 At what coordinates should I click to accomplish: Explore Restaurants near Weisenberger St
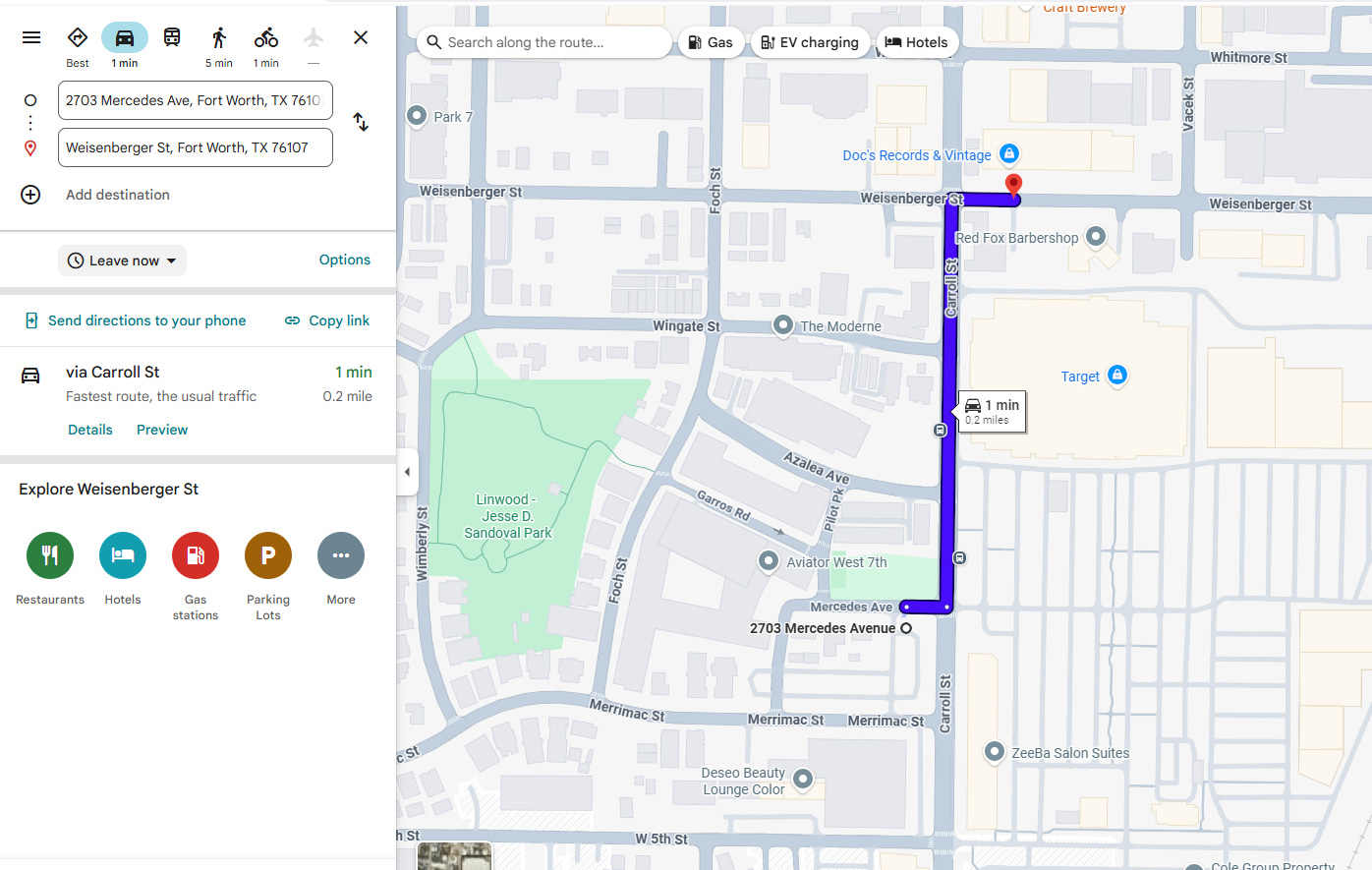pyautogui.click(x=50, y=569)
